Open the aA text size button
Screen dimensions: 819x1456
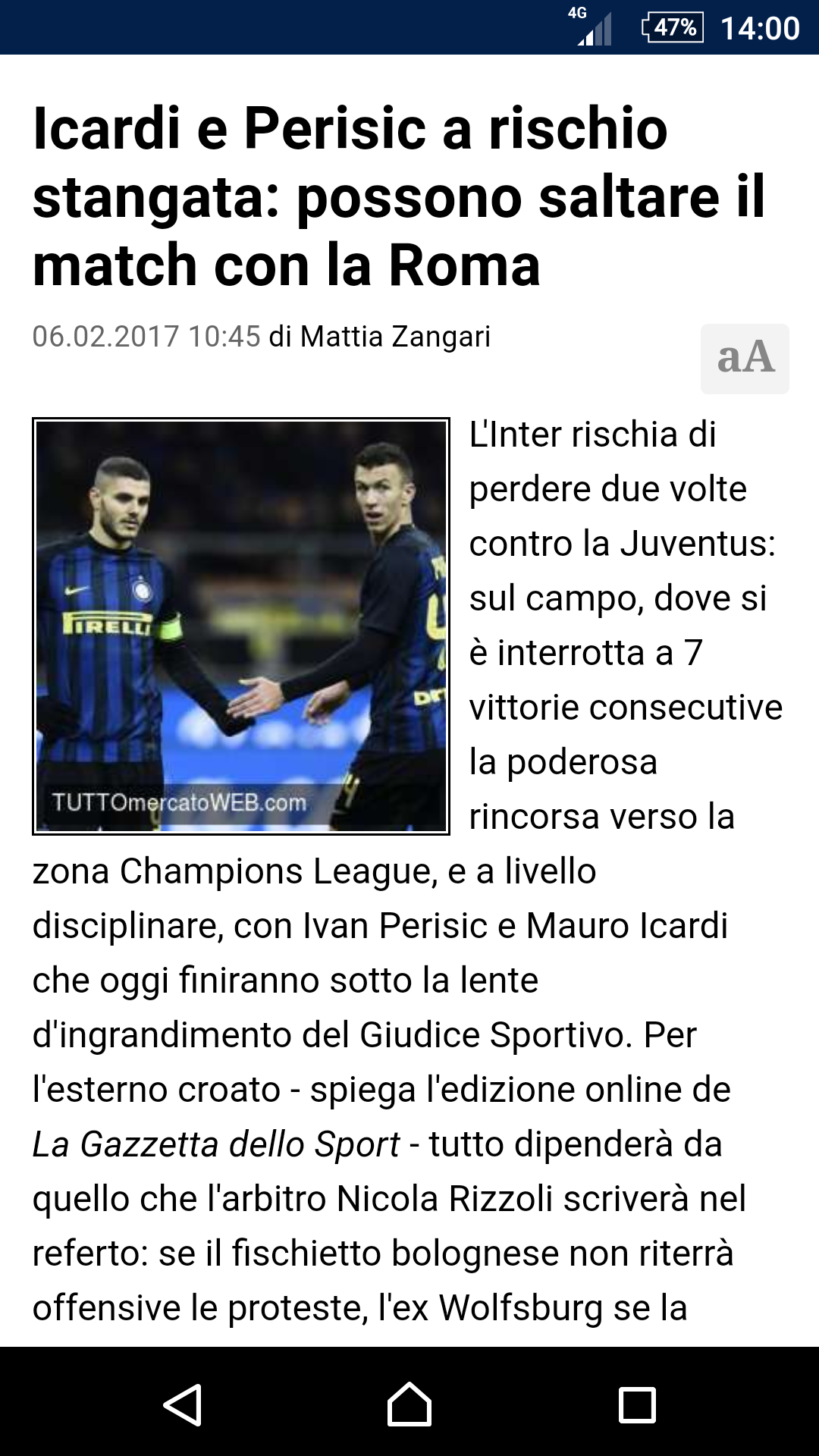[745, 359]
